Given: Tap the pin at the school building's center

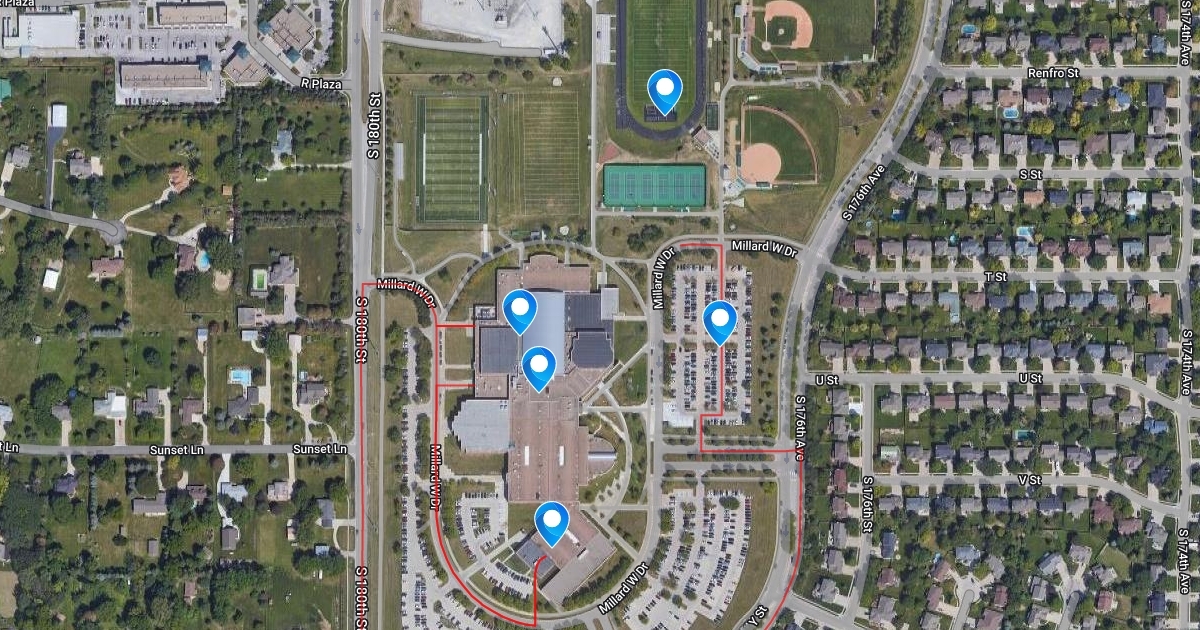Looking at the screenshot, I should (539, 366).
